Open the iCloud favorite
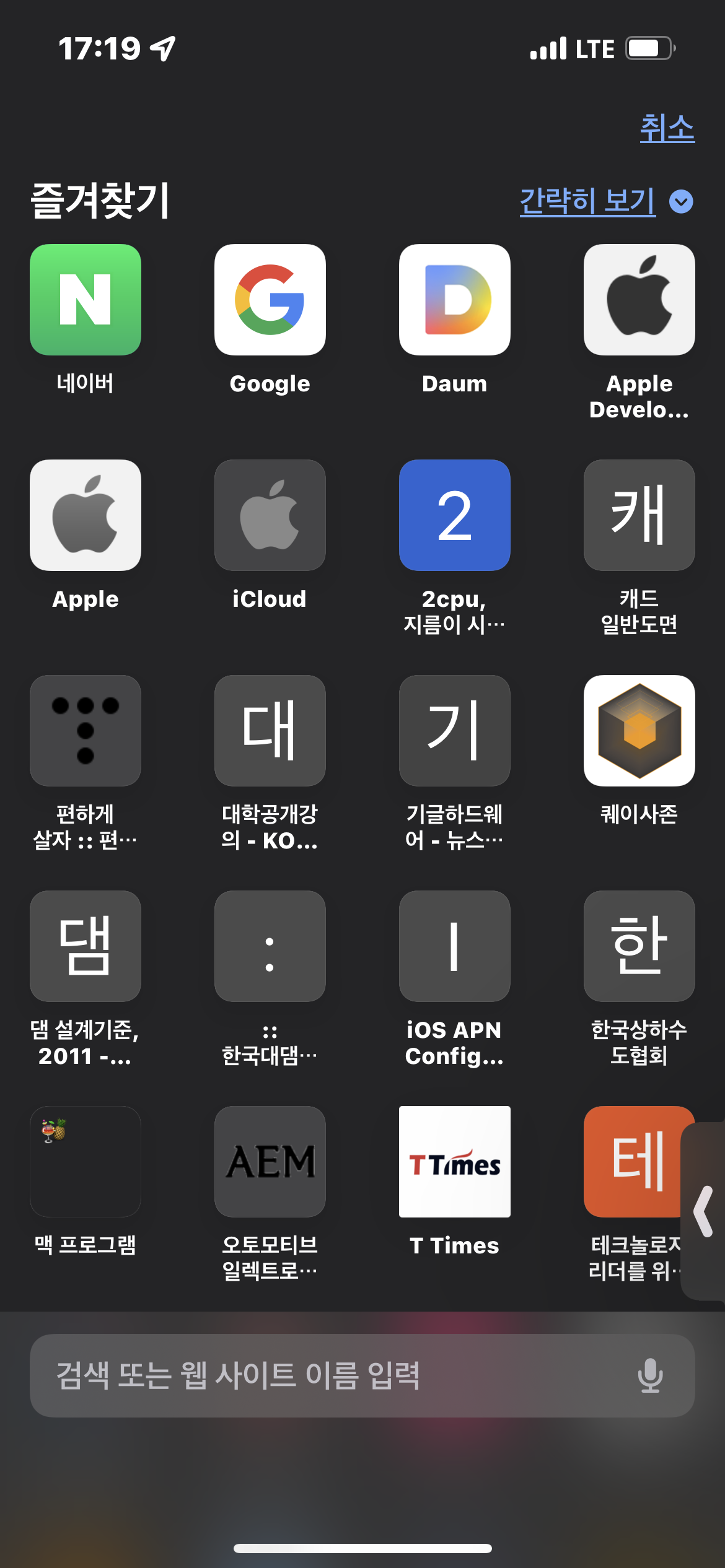 point(270,515)
